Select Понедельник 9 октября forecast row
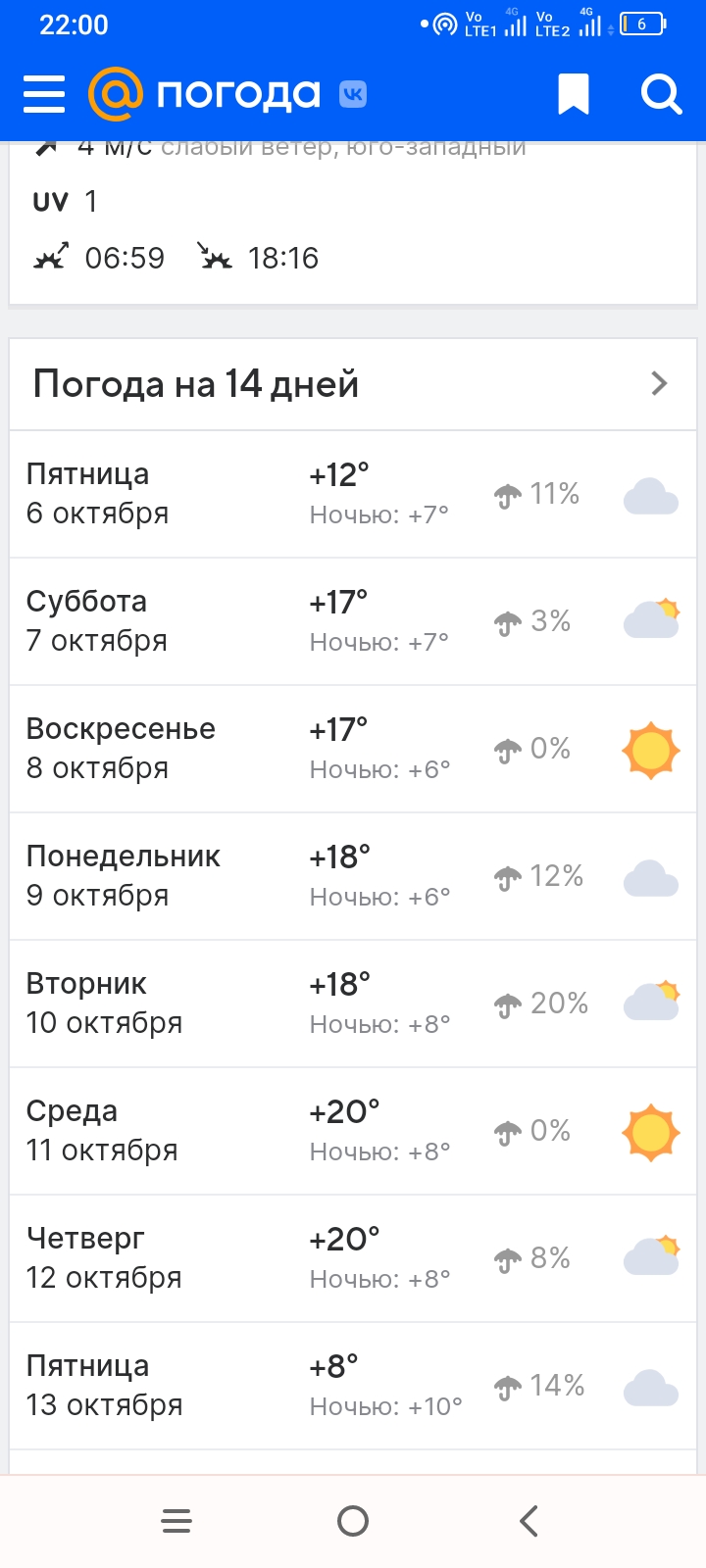The height and width of the screenshot is (1568, 706). click(353, 876)
